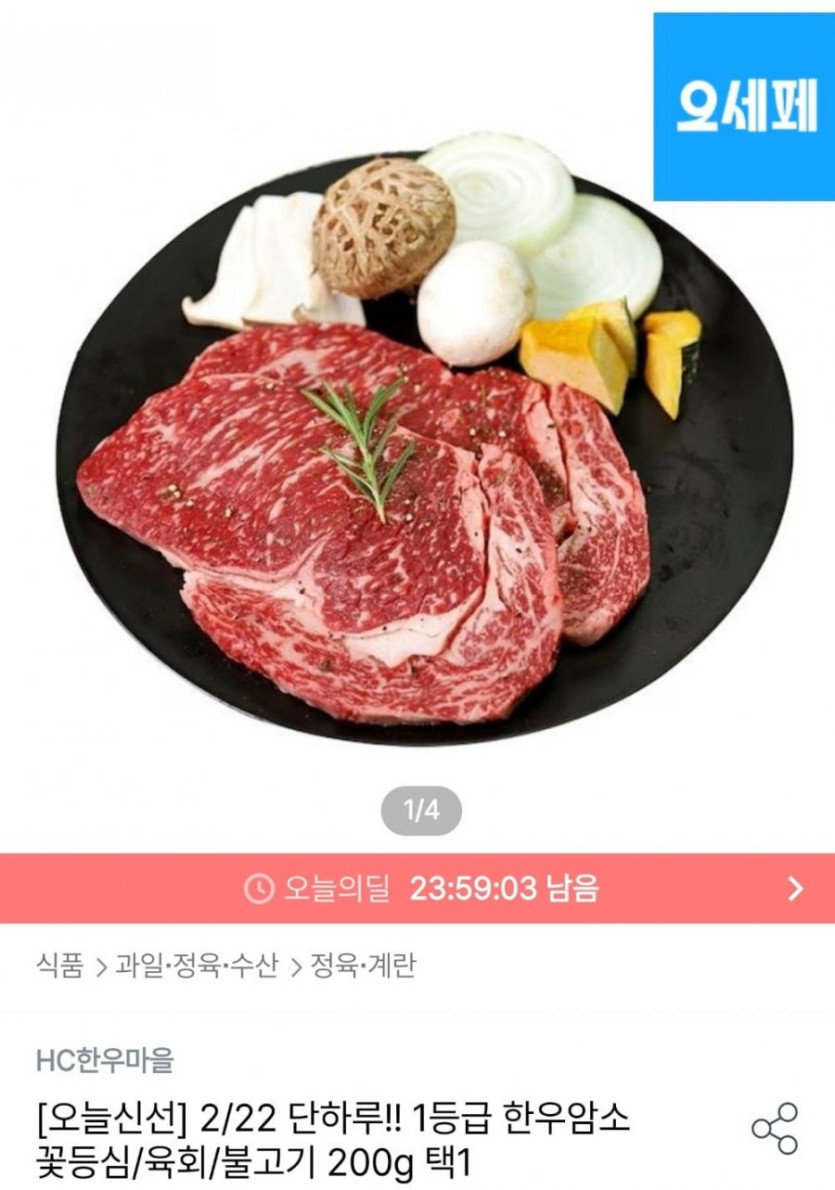Share this Hanwoo beef product

pos(775,1129)
